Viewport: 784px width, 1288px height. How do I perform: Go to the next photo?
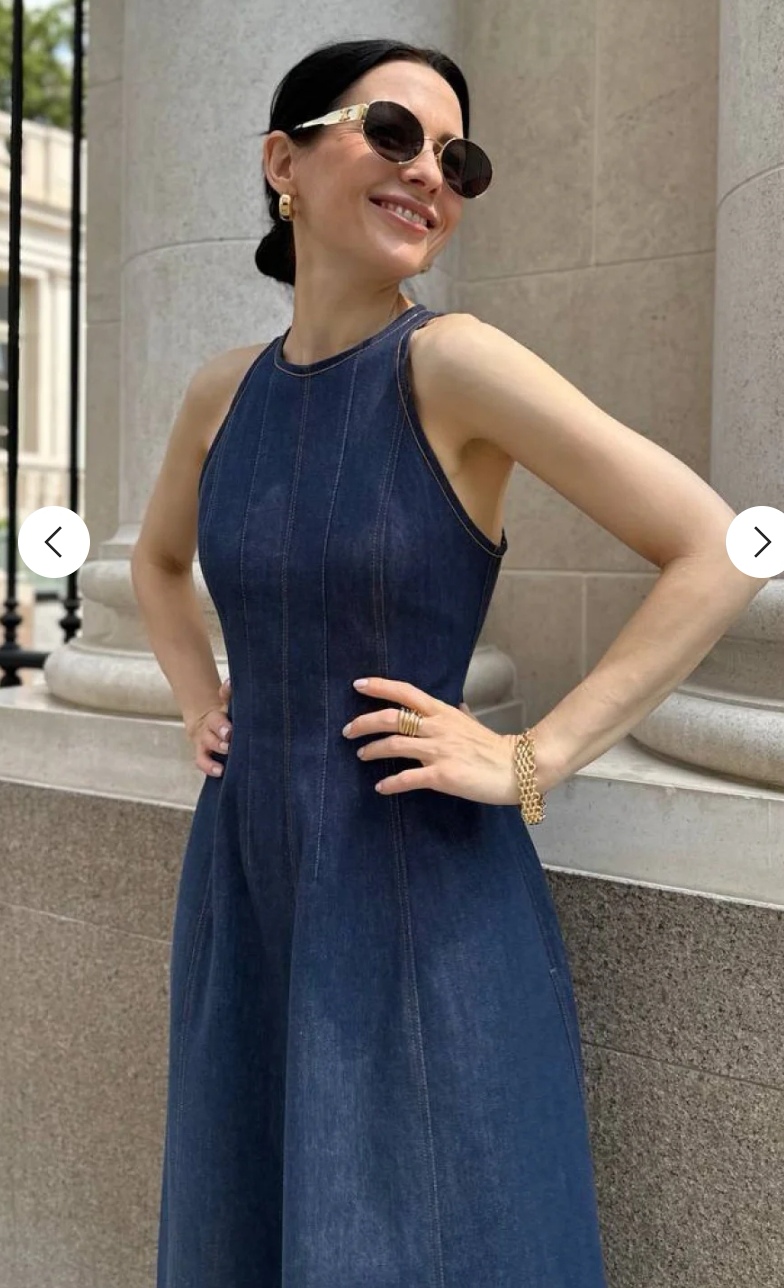[x=759, y=542]
